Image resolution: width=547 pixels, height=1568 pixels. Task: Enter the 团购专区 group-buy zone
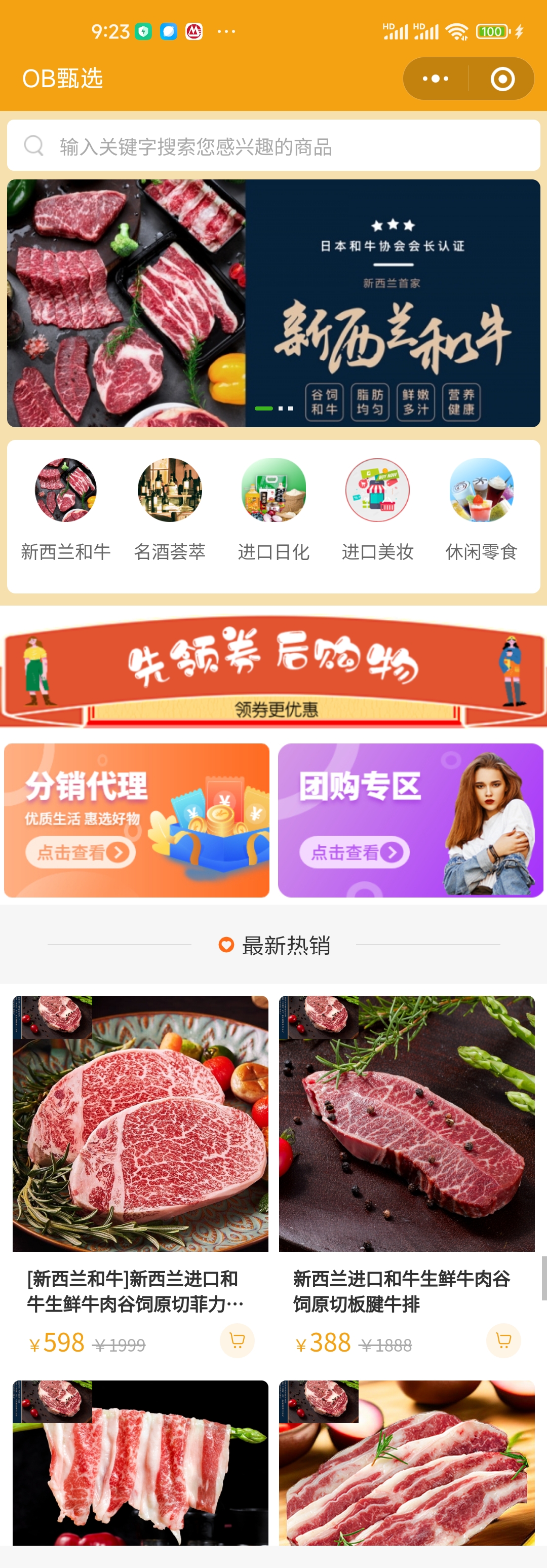click(410, 820)
